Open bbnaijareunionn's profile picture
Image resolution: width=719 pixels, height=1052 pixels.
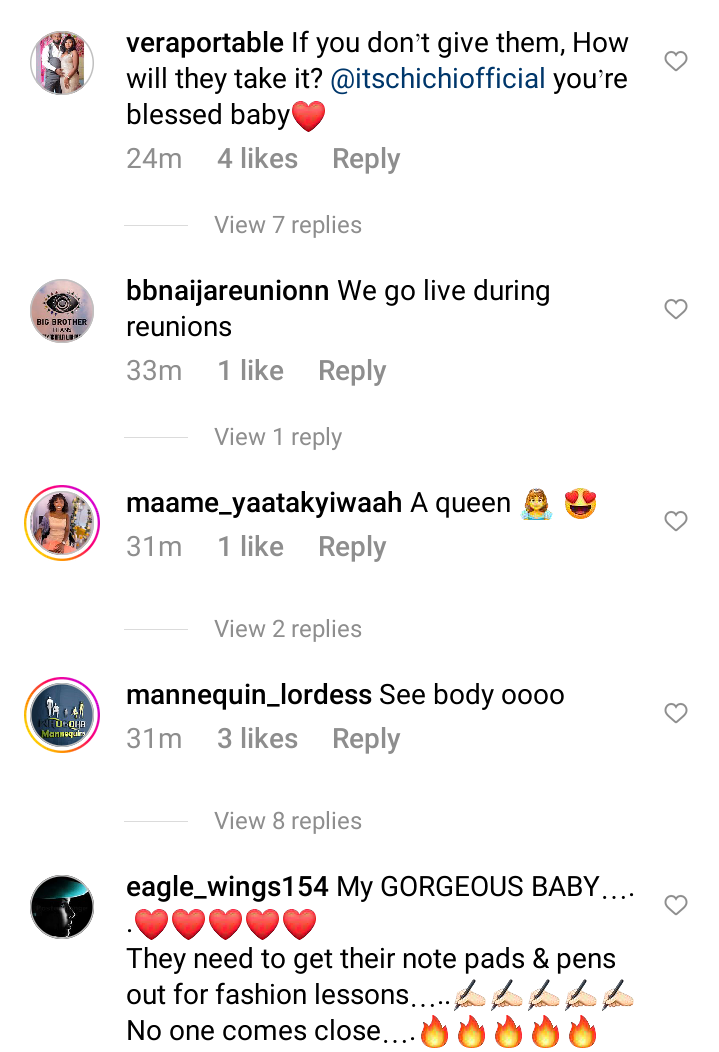pos(62,311)
